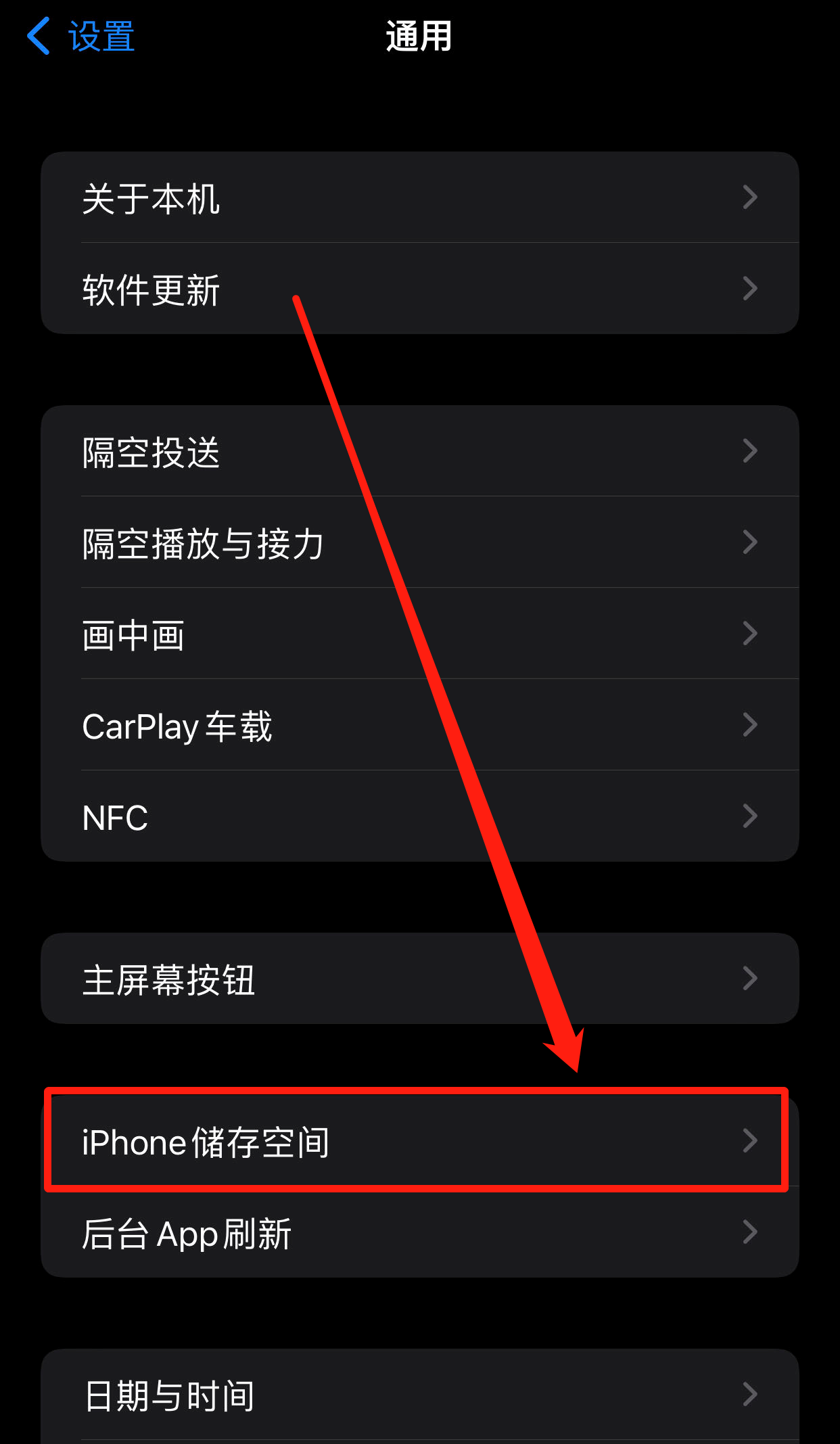Image resolution: width=840 pixels, height=1444 pixels.
Task: Open 画中画 settings
Action: (x=420, y=634)
